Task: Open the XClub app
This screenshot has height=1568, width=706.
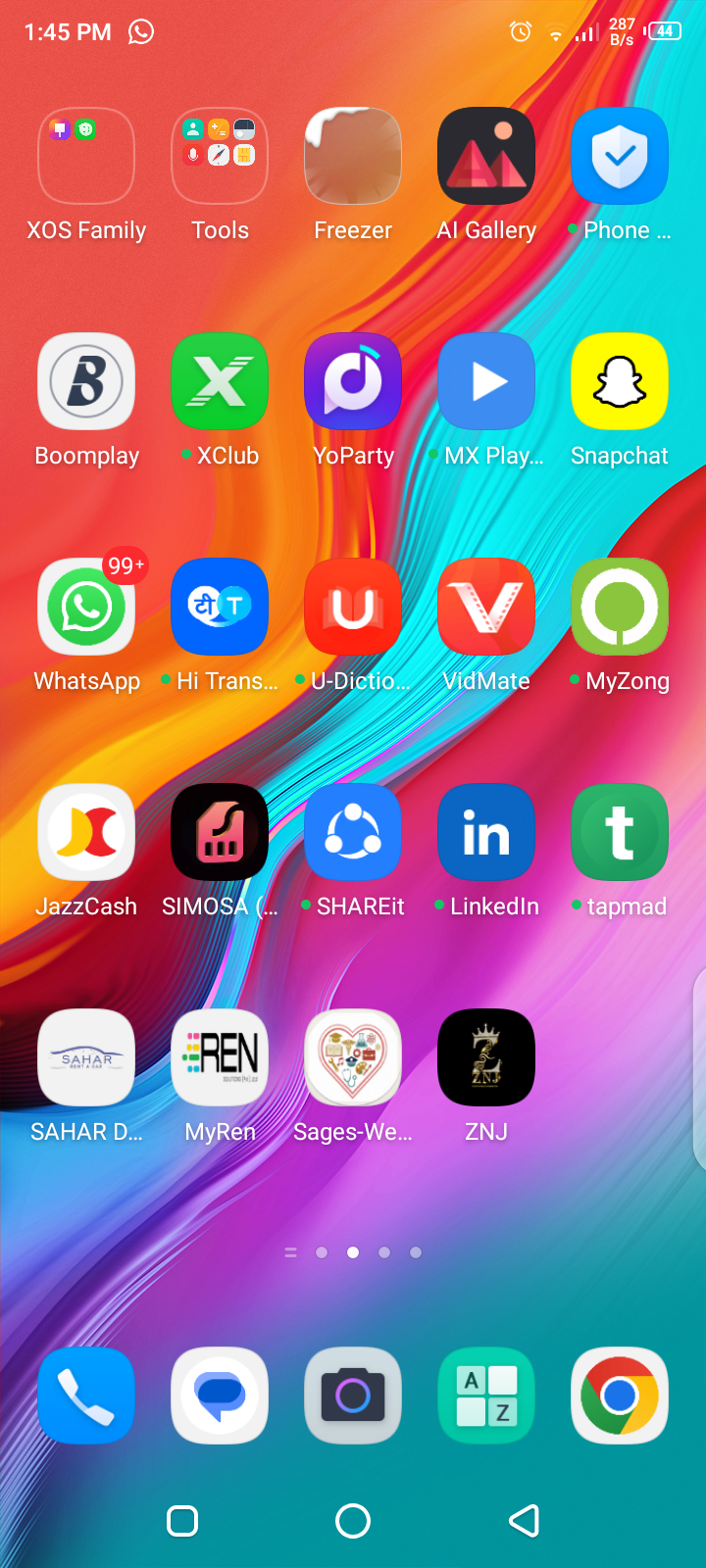Action: [220, 382]
